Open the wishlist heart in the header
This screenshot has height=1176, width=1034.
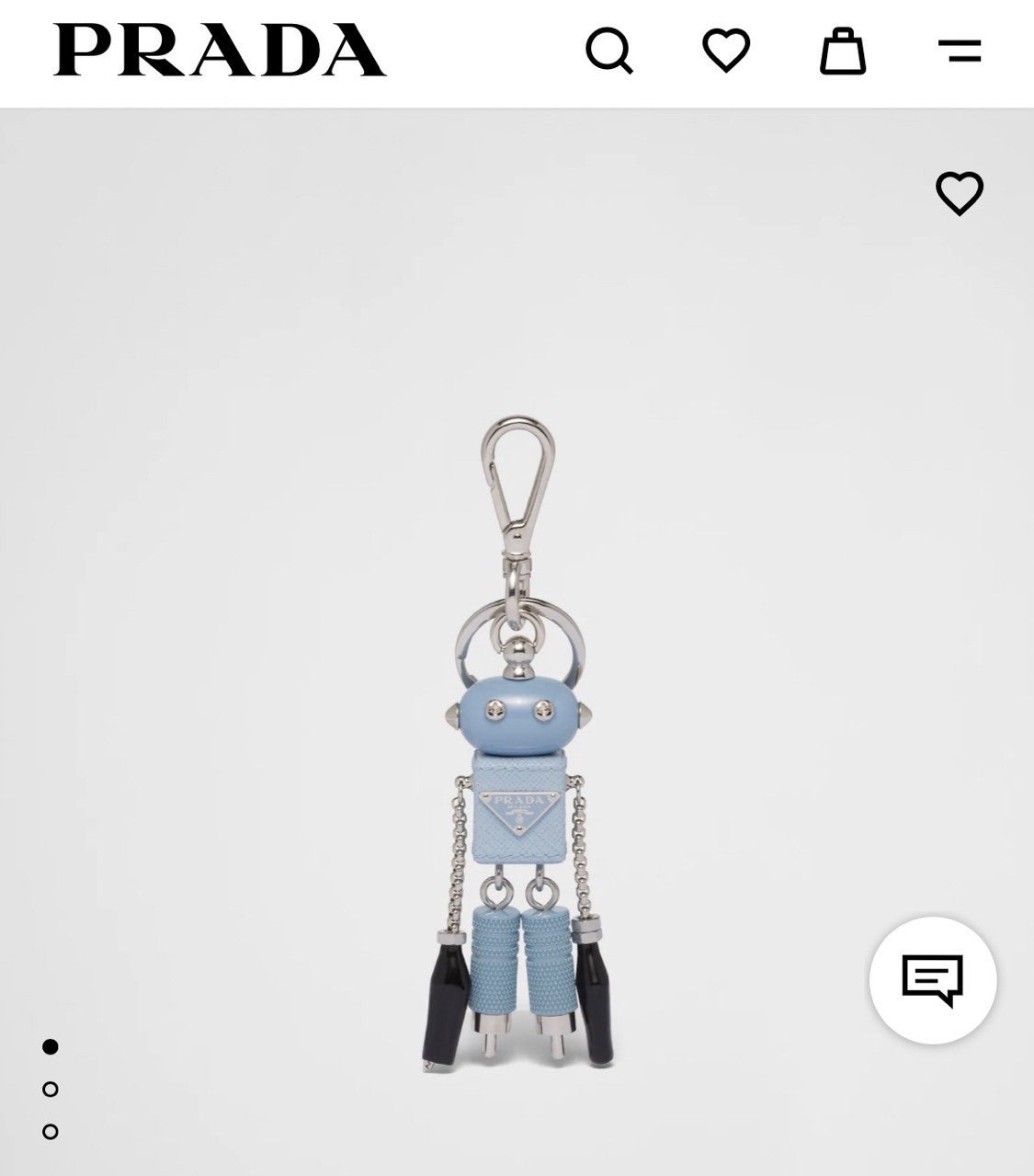pyautogui.click(x=726, y=50)
